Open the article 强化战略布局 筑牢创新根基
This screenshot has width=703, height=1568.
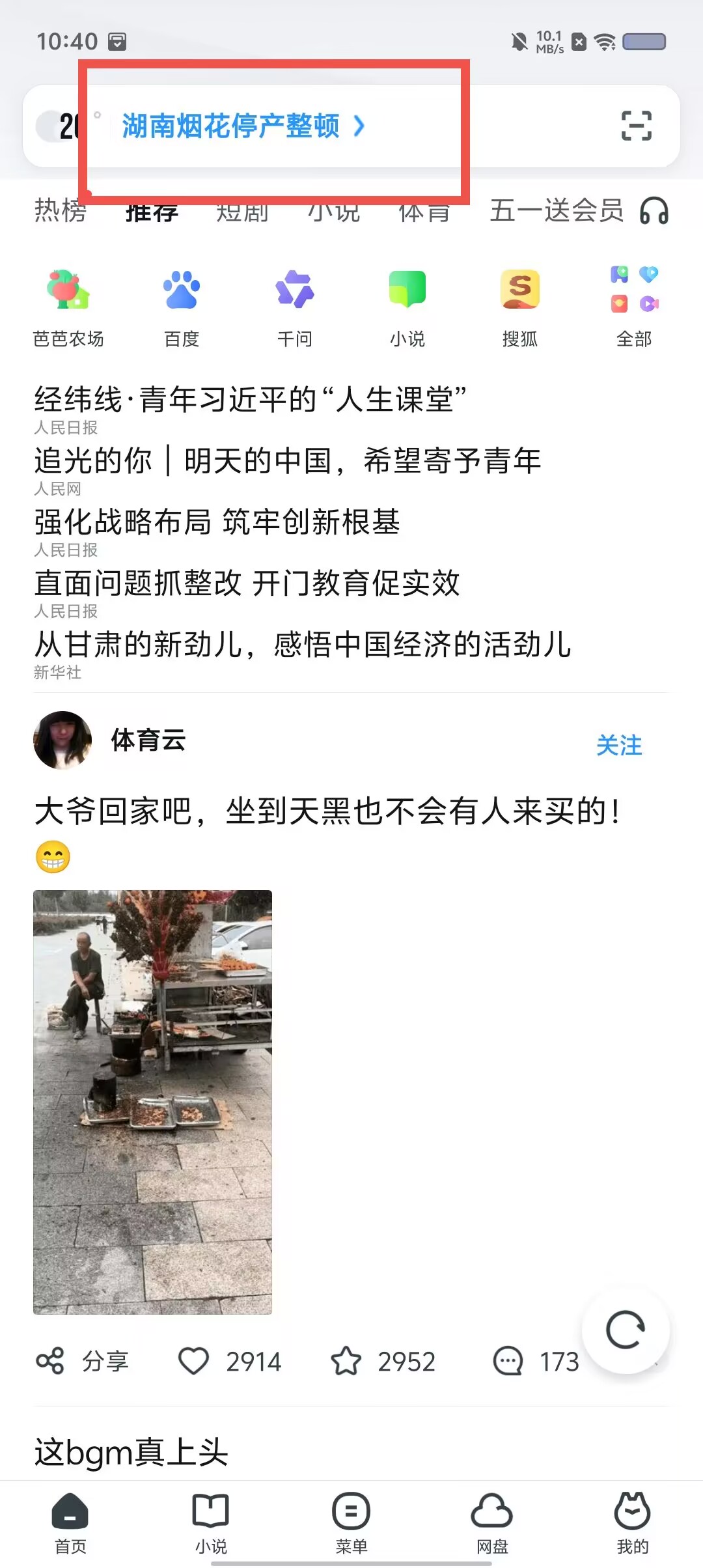(x=217, y=522)
